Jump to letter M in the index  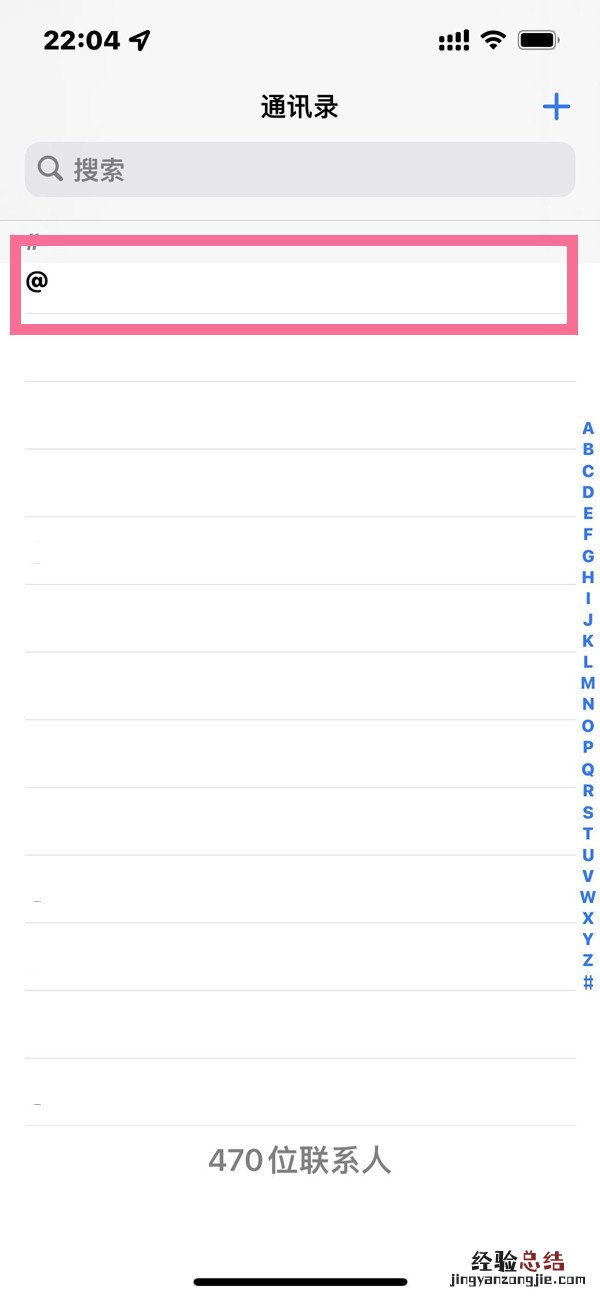point(588,683)
